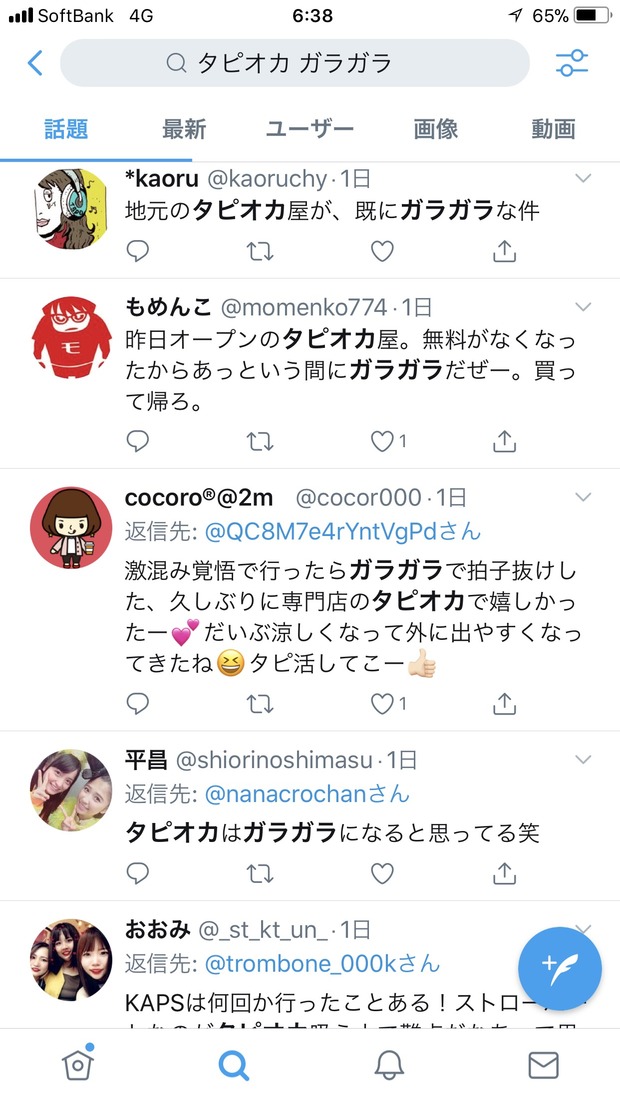Like the tweet by 平昌
Screen dimensions: 620x1102
[x=382, y=873]
